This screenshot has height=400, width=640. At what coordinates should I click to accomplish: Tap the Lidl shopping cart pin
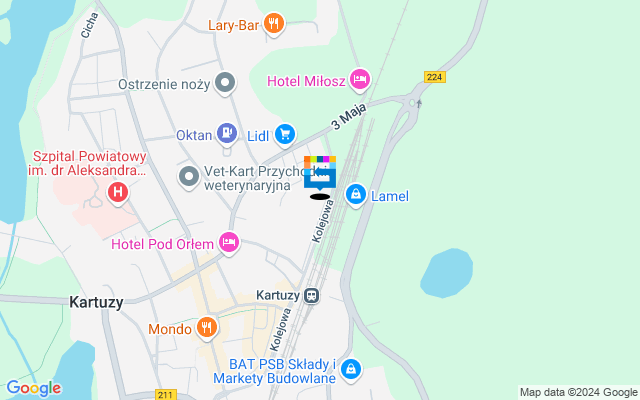pyautogui.click(x=285, y=133)
